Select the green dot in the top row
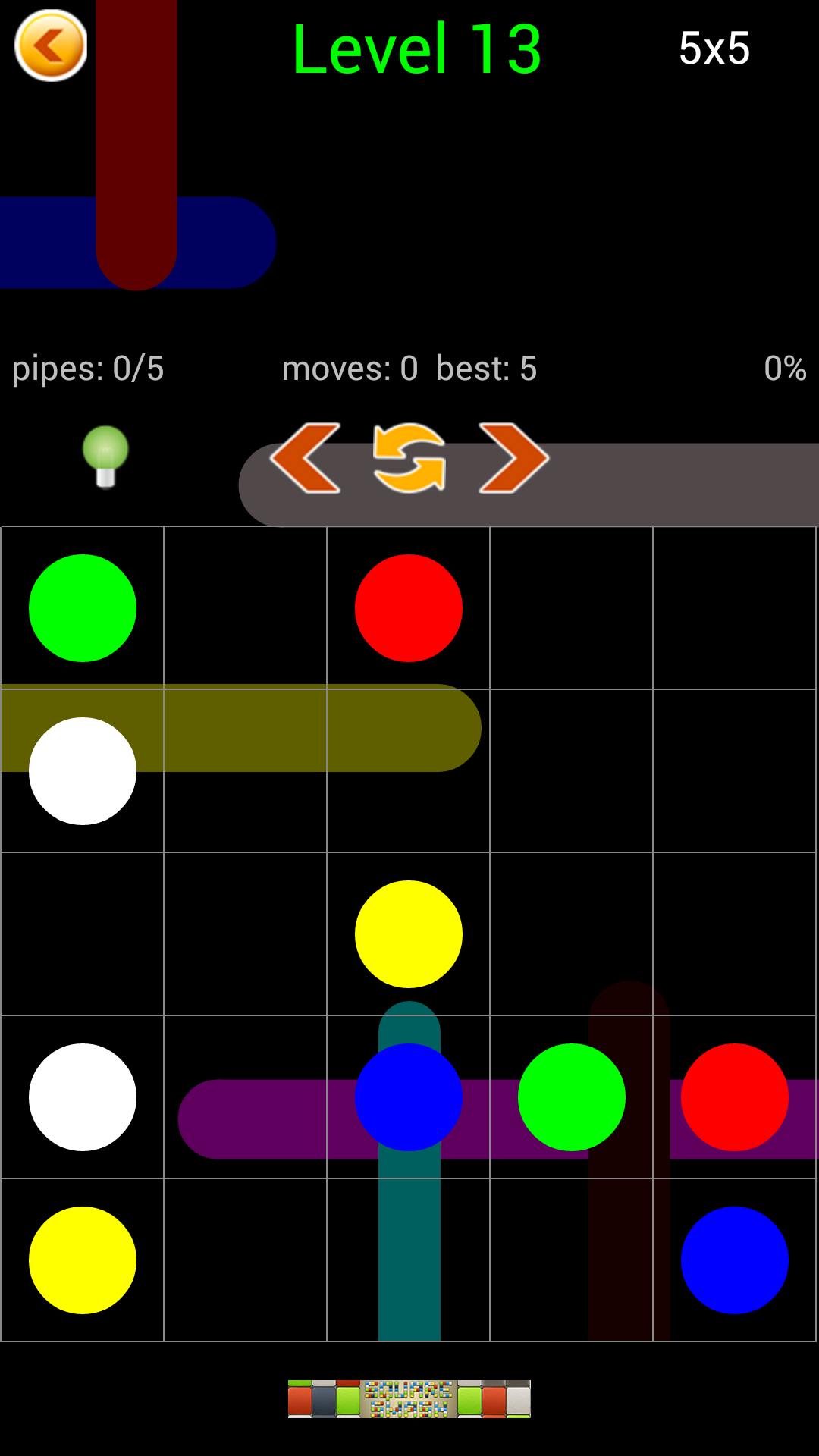The image size is (819, 1456). click(83, 608)
